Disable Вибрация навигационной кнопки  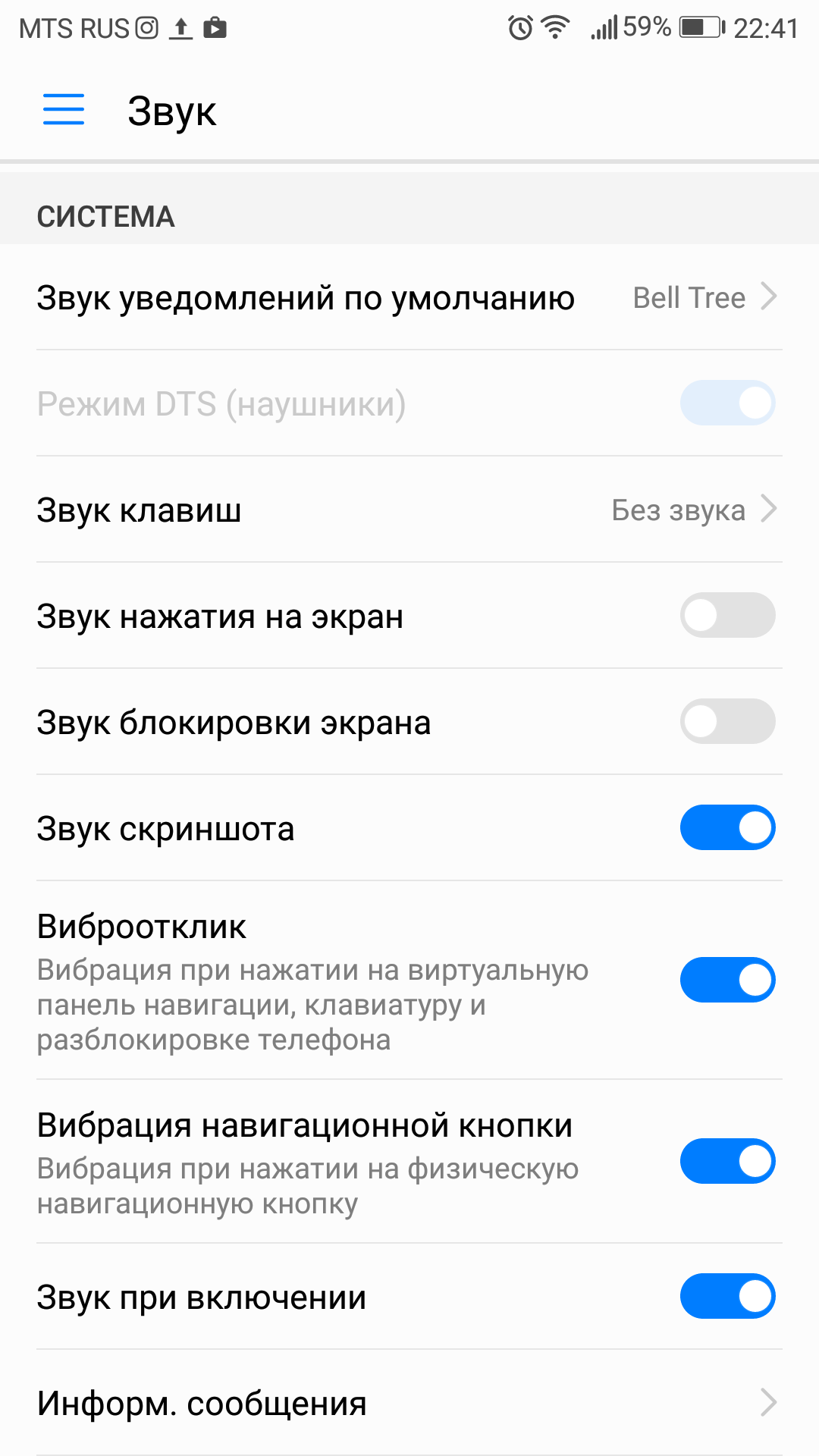tap(727, 1161)
